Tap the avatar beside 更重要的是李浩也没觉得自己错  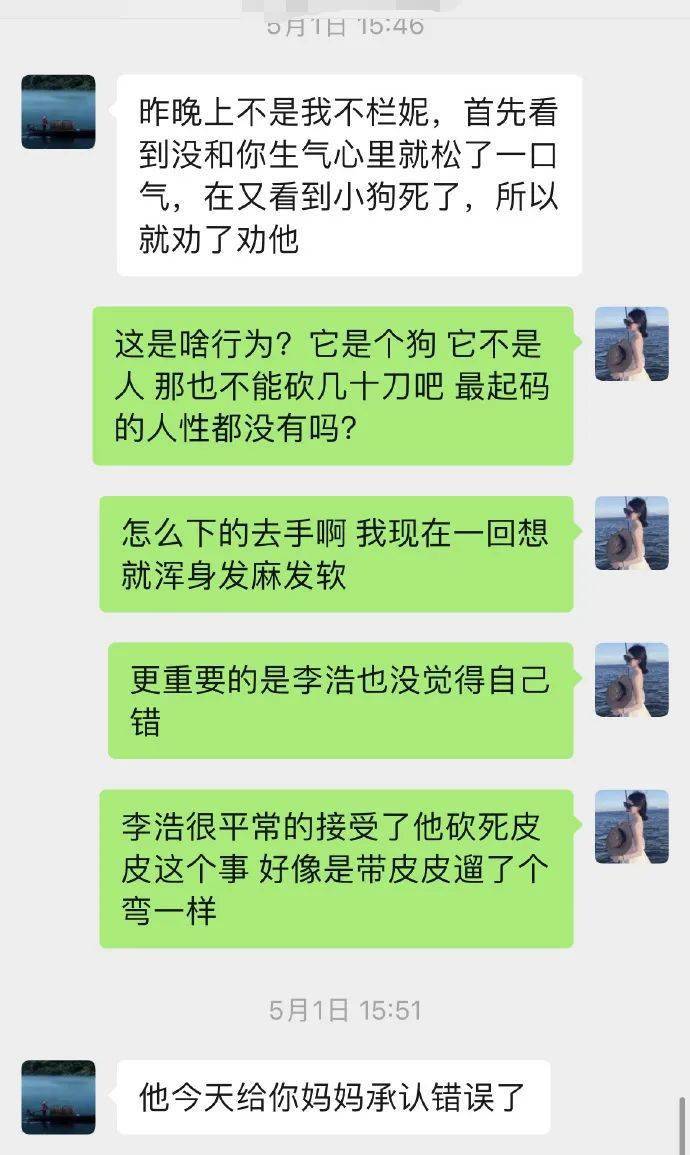pos(631,679)
